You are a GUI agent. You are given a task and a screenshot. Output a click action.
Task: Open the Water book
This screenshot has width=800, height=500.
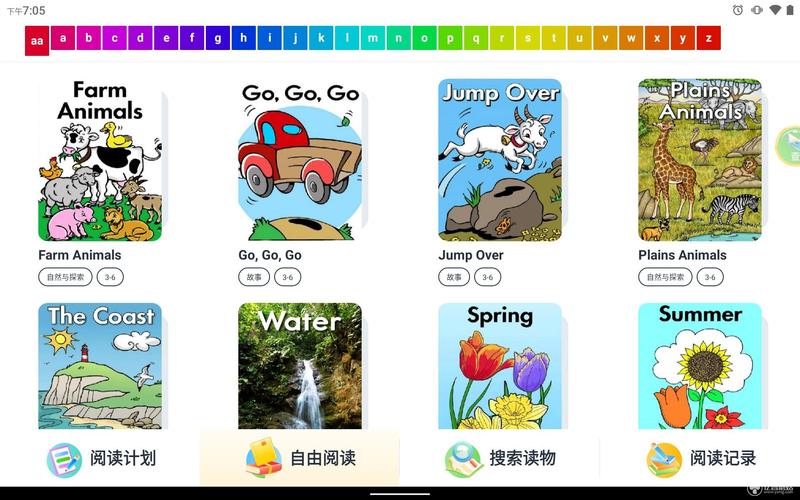(x=300, y=366)
